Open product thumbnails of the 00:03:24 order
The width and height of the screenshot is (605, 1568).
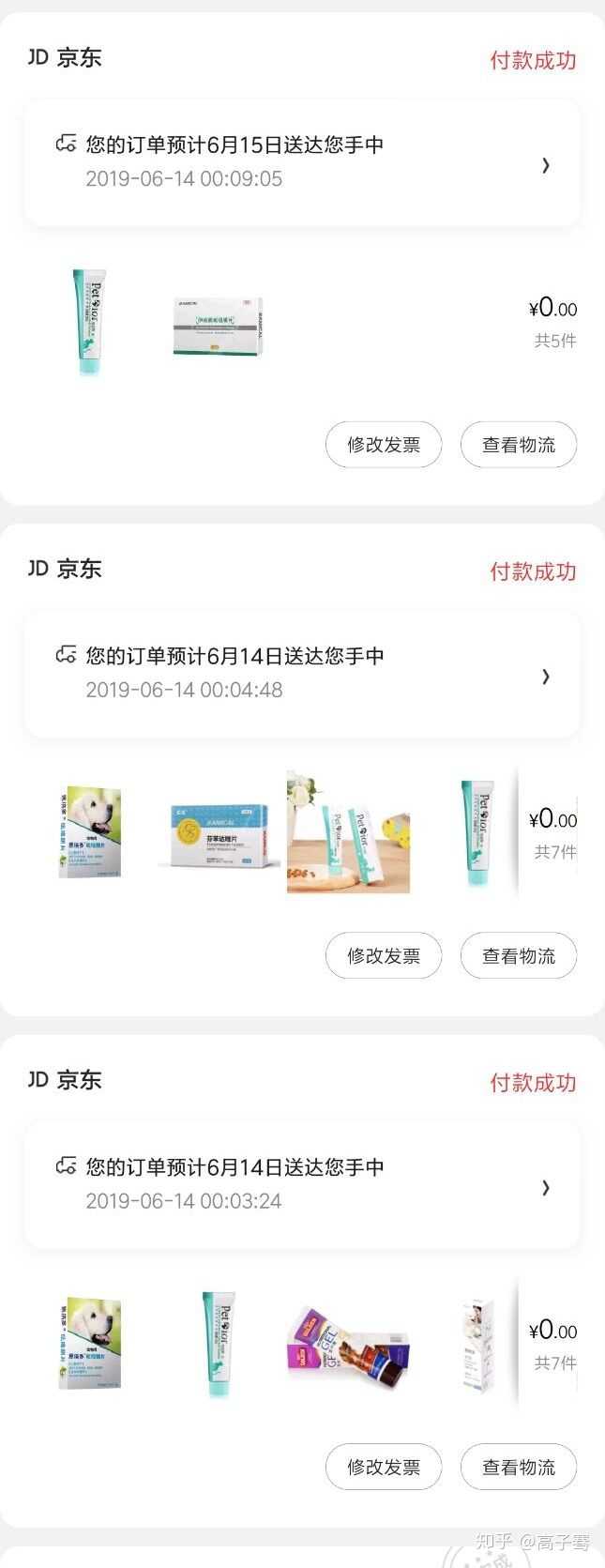point(281,1344)
